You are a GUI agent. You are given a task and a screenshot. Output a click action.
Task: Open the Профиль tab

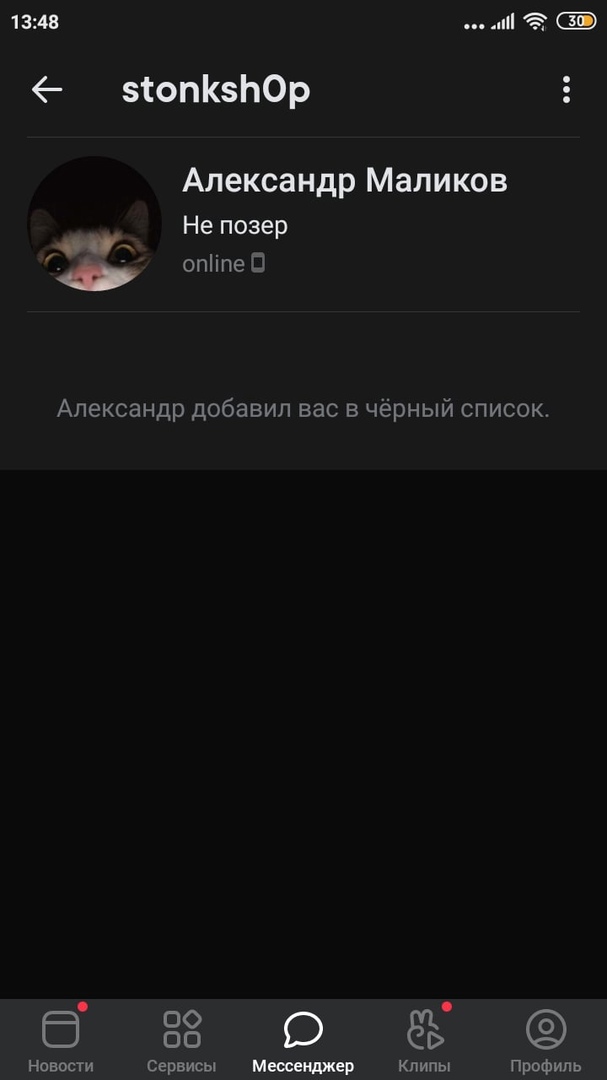coord(545,1040)
